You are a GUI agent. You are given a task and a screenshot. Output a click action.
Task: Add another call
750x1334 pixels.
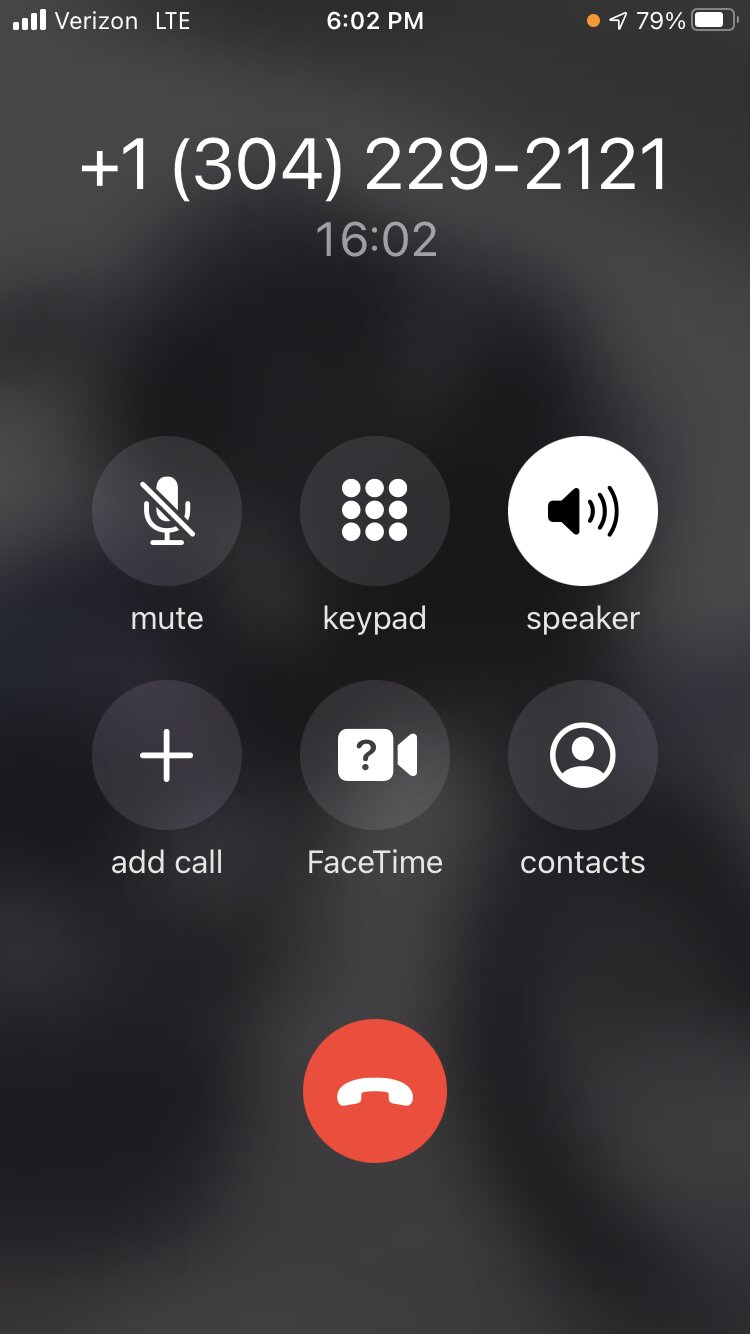[x=167, y=755]
